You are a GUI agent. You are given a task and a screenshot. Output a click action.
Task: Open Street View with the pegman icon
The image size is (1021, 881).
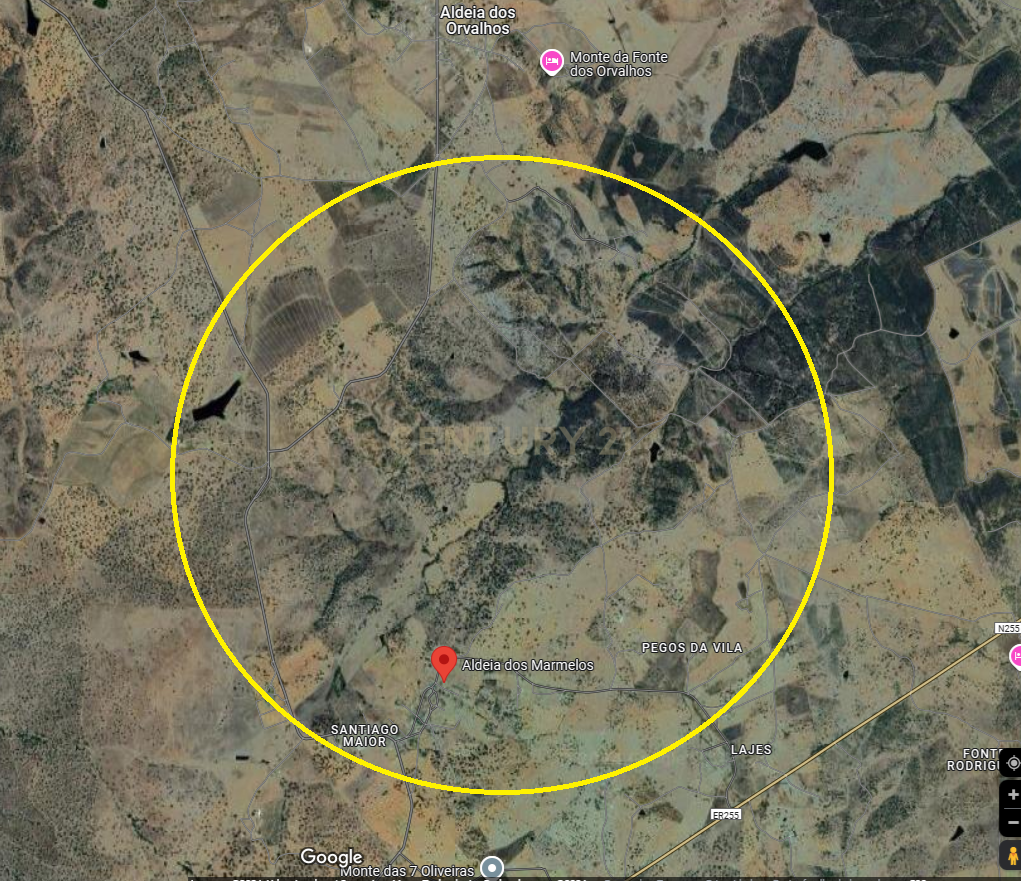tap(1010, 855)
